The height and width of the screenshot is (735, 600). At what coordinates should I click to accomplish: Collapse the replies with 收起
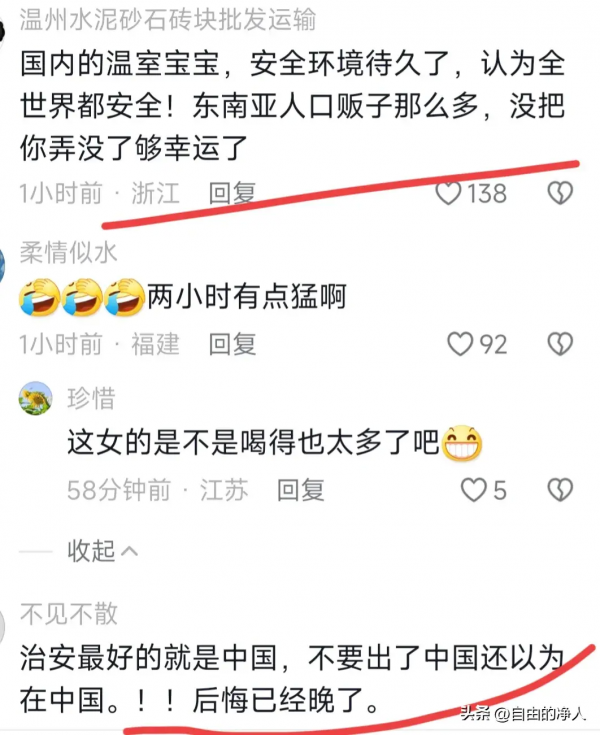click(x=102, y=550)
